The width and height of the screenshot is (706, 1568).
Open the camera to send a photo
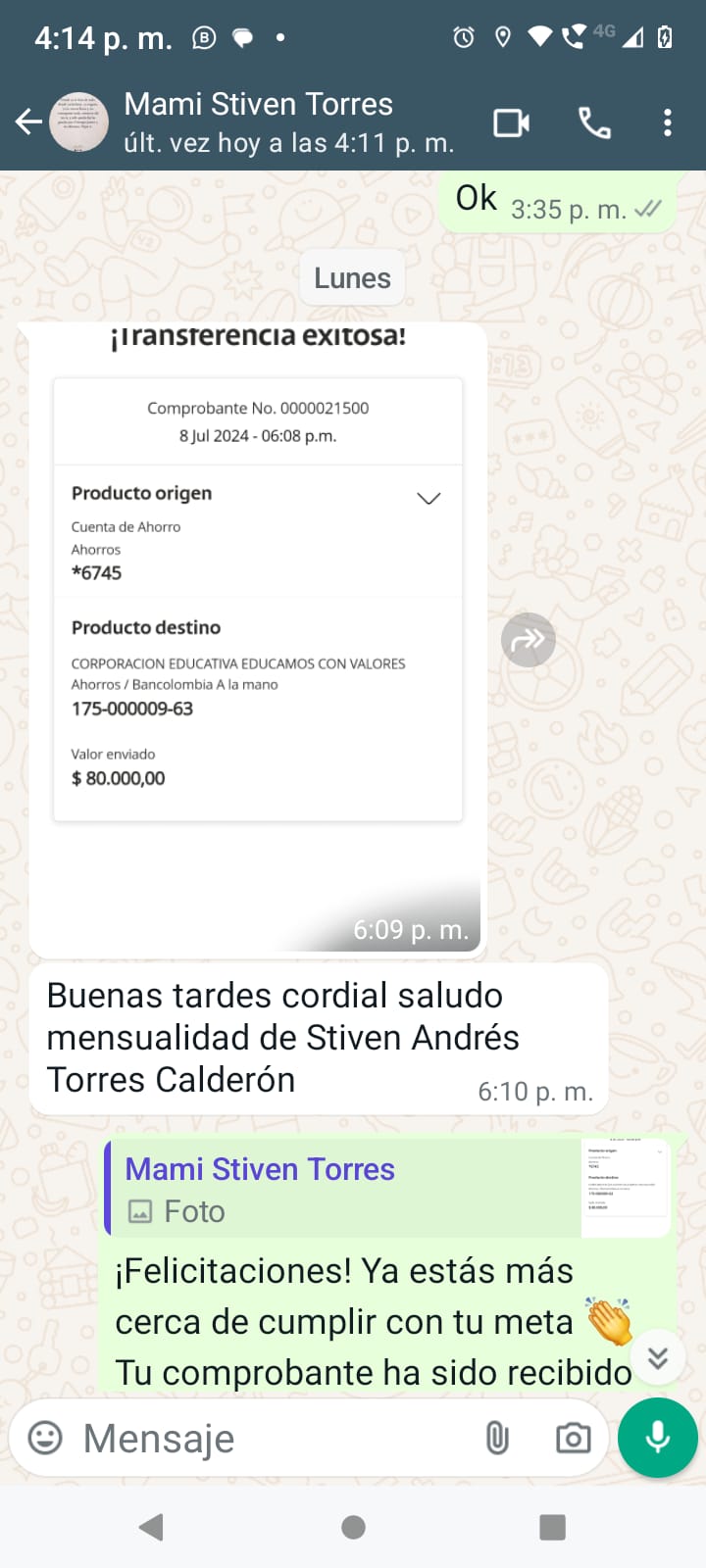pos(573,1438)
